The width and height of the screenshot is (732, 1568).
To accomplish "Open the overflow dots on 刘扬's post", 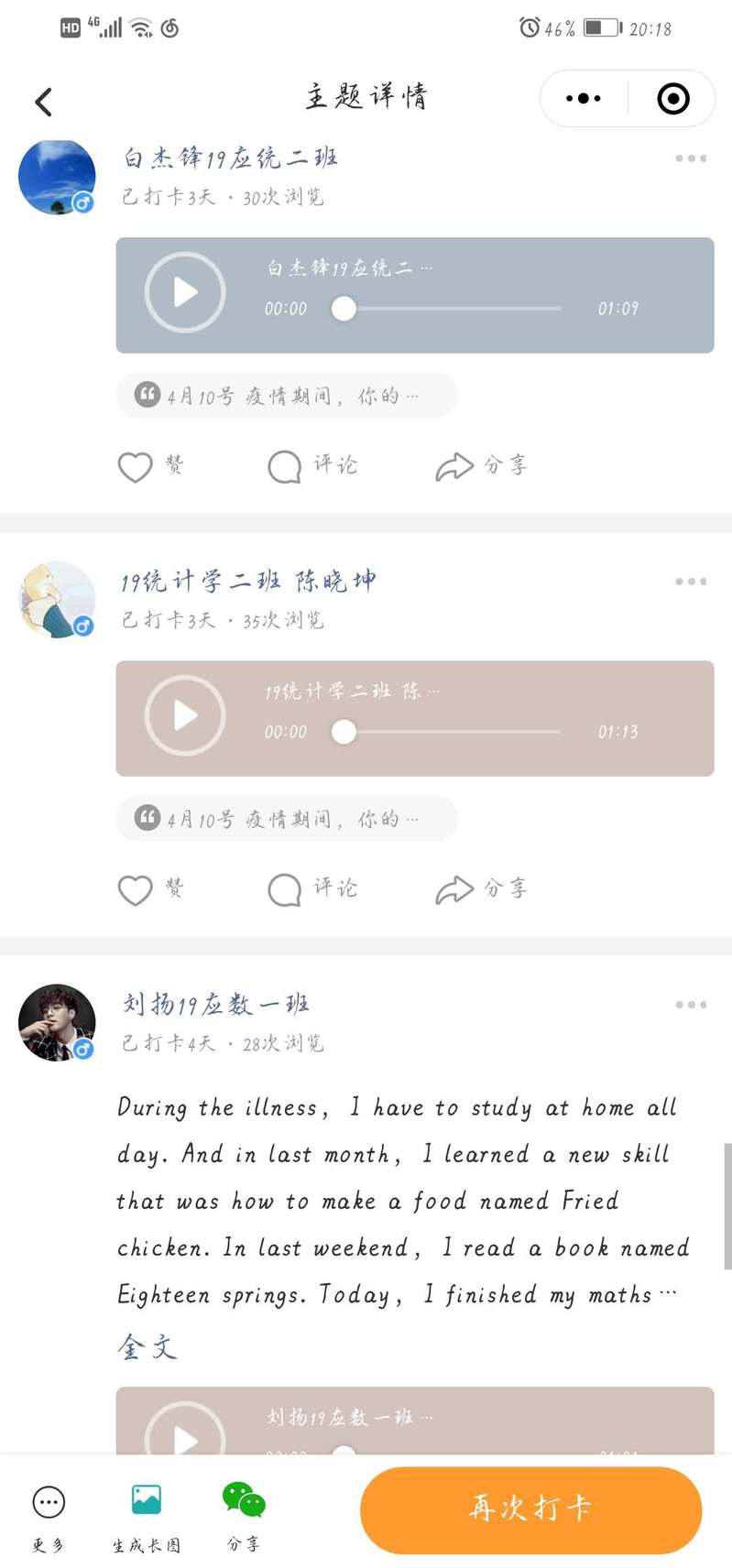I will tap(691, 1005).
